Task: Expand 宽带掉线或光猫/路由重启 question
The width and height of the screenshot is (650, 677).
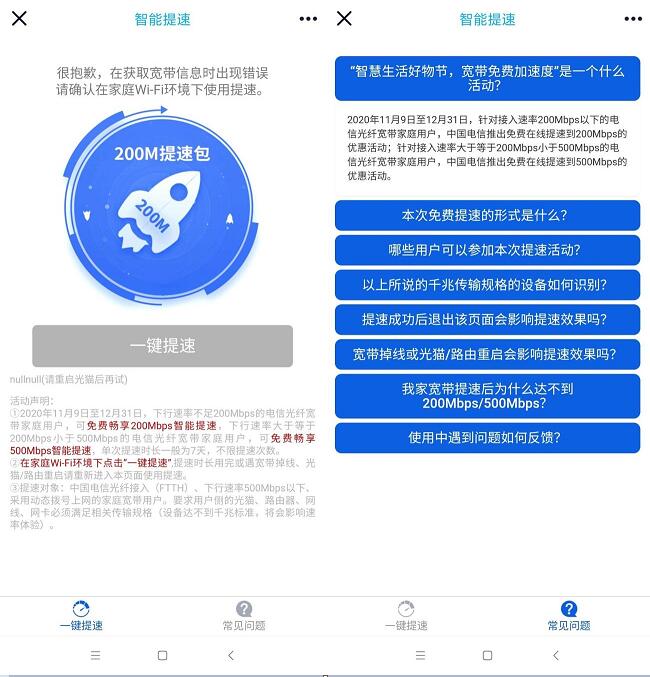Action: 487,354
